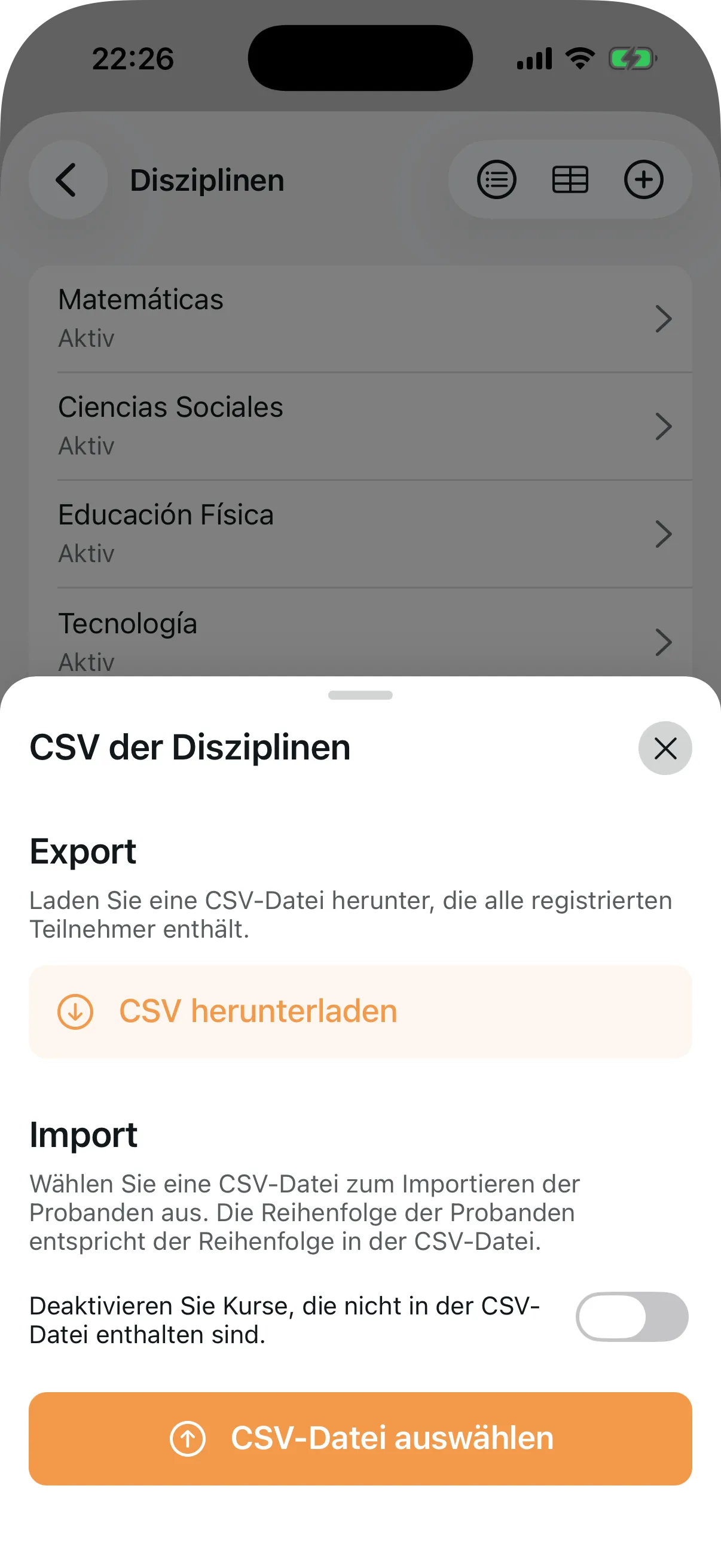This screenshot has height=1568, width=721.
Task: Open Educación Física with its chevron
Action: [664, 535]
